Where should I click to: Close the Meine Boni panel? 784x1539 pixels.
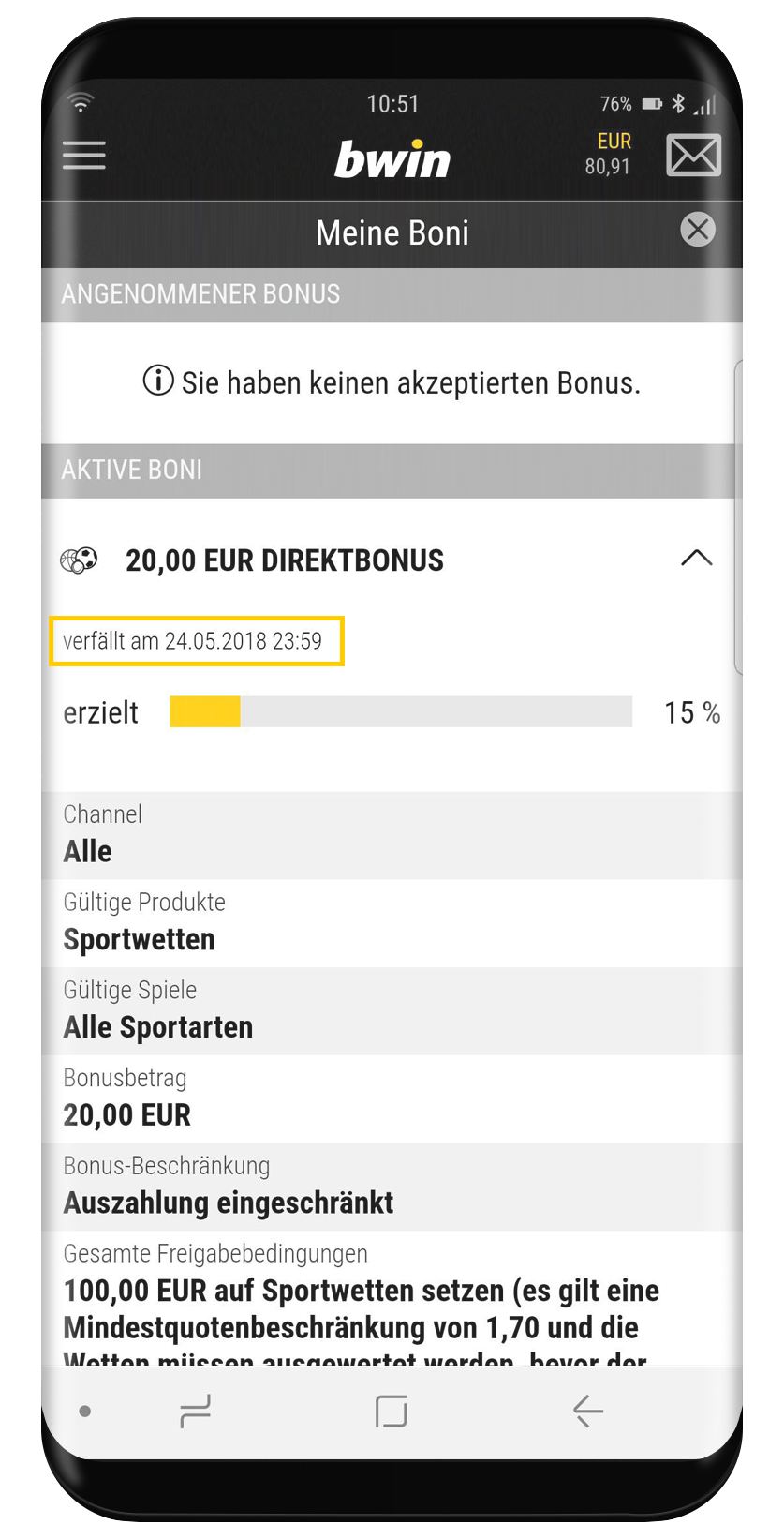coord(698,230)
